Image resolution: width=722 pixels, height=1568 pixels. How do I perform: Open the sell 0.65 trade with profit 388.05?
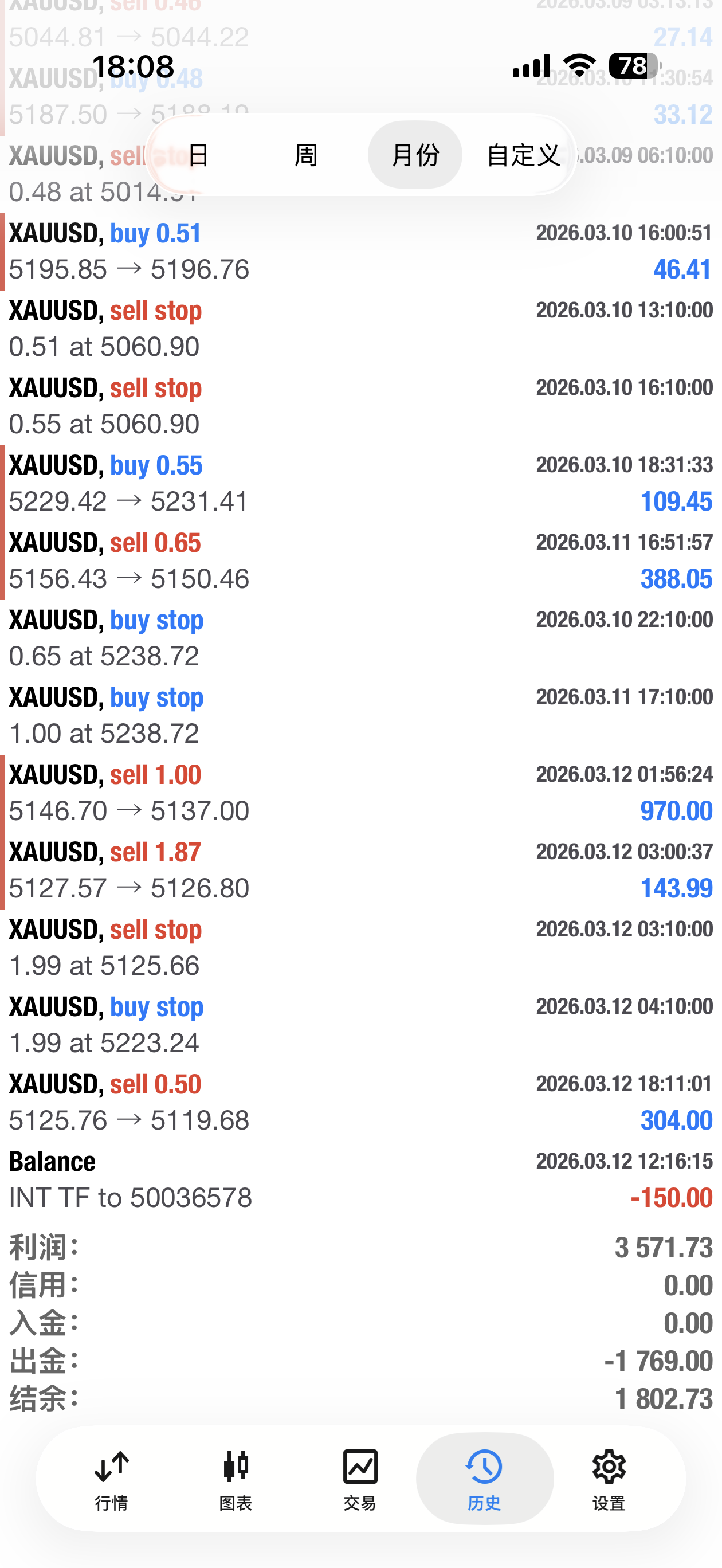tap(360, 560)
